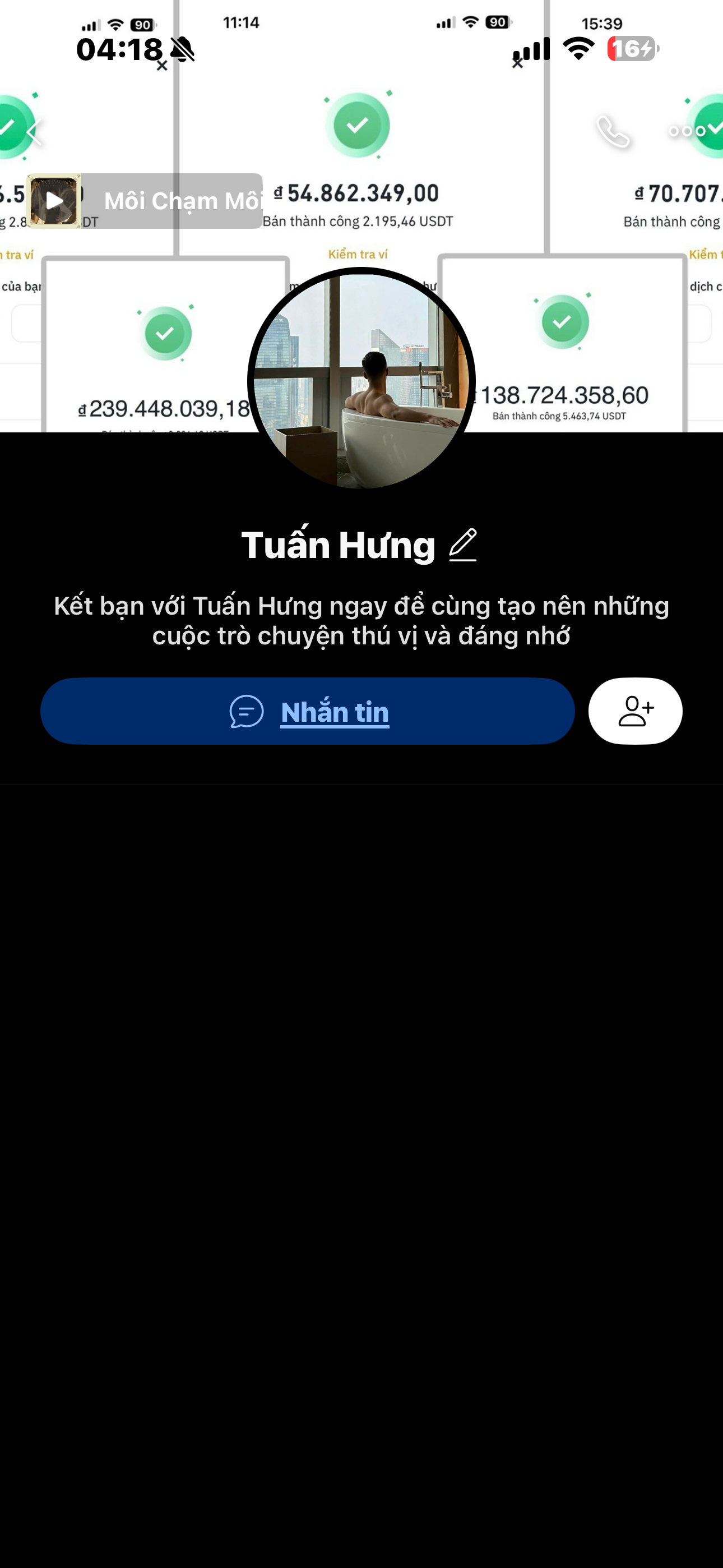Screen dimensions: 723x1568
Task: Edit the alias name with pencil icon
Action: [x=462, y=545]
